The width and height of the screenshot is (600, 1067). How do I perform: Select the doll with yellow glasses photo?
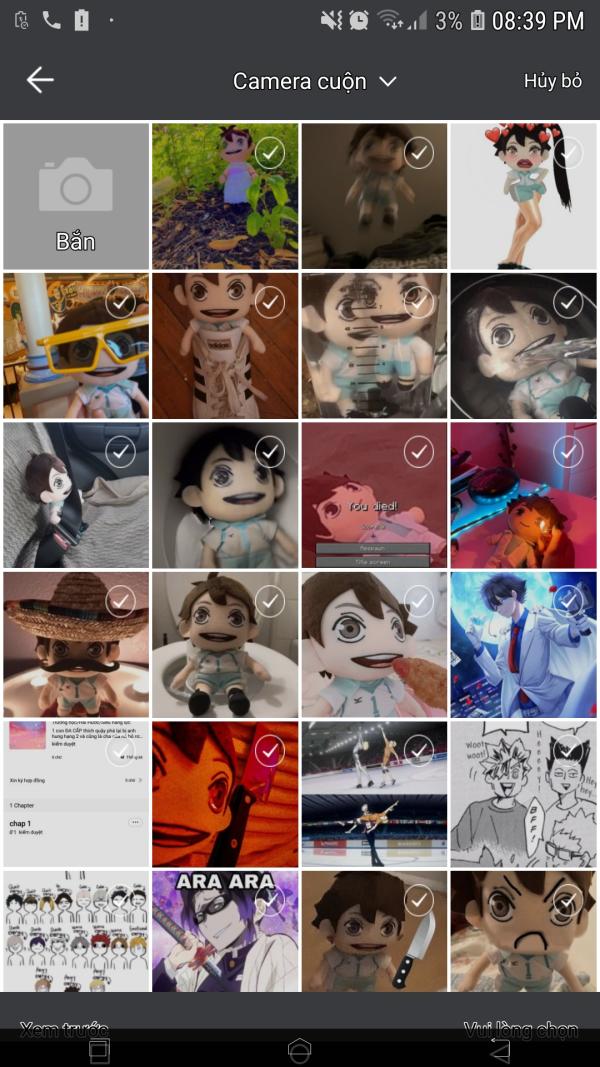coord(75,345)
